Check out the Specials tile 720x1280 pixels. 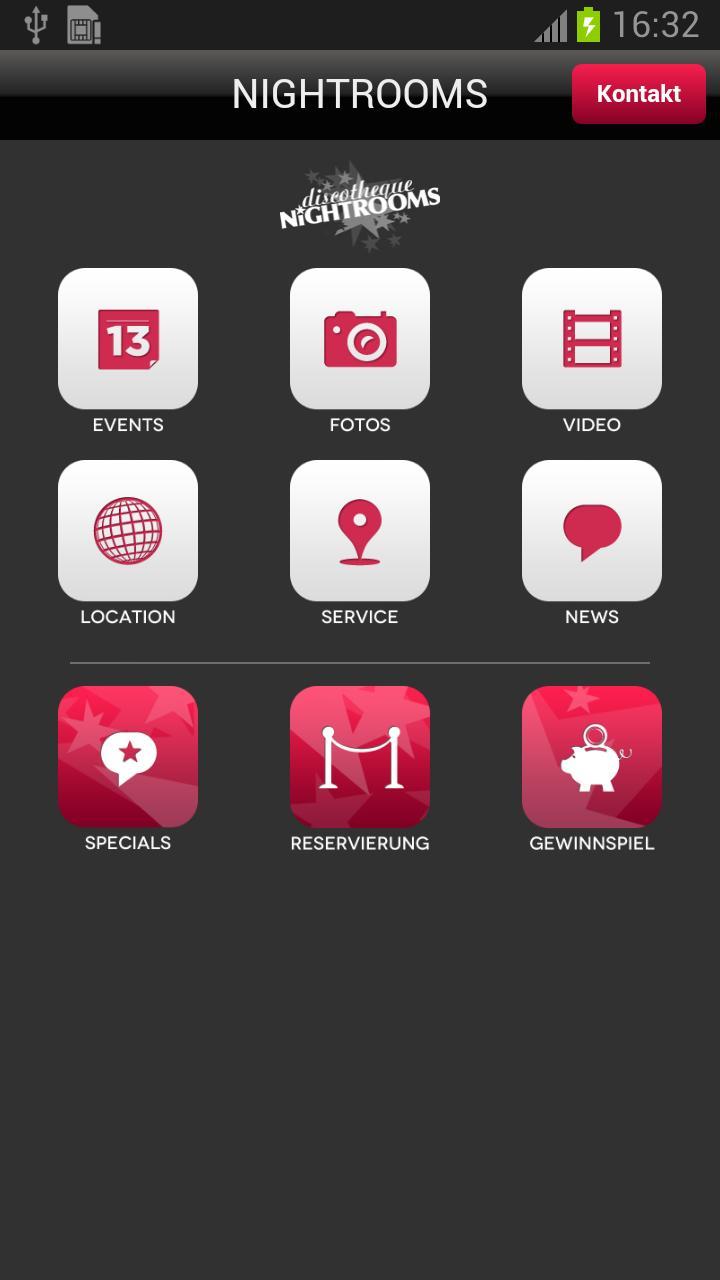pyautogui.click(x=128, y=757)
